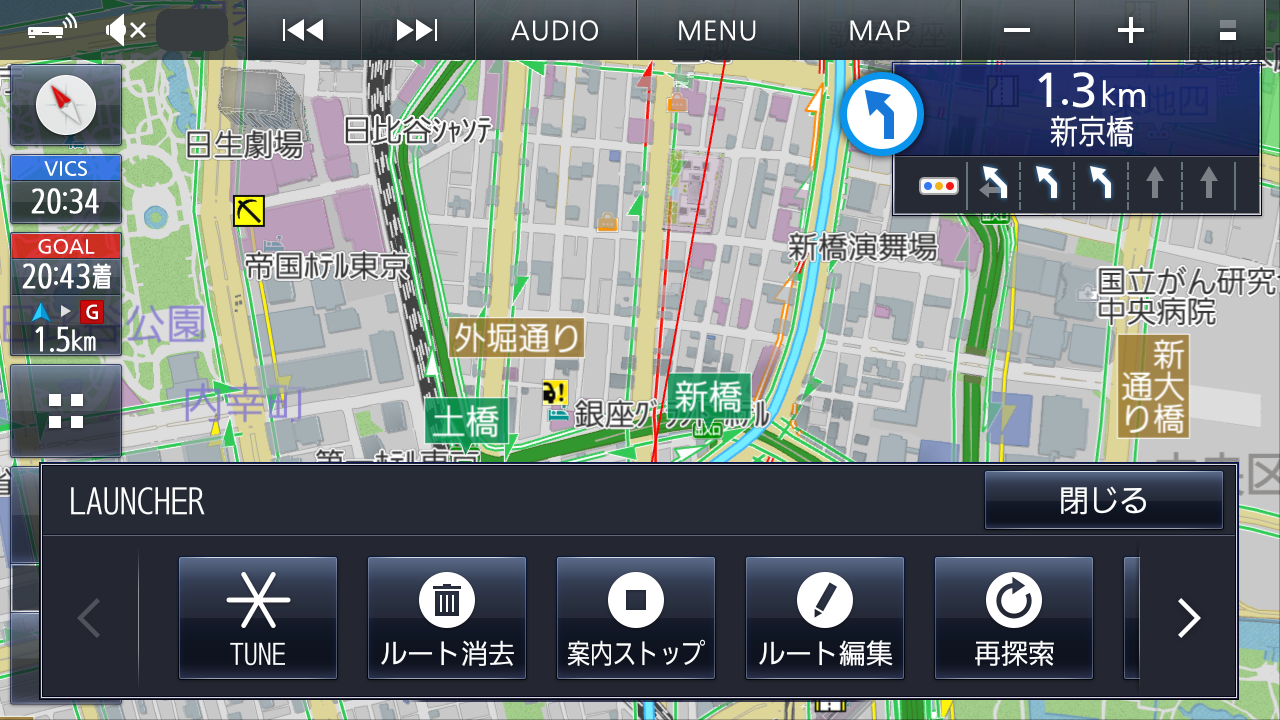Zoom out the map with minus
Viewport: 1280px width, 720px height.
[x=1017, y=30]
